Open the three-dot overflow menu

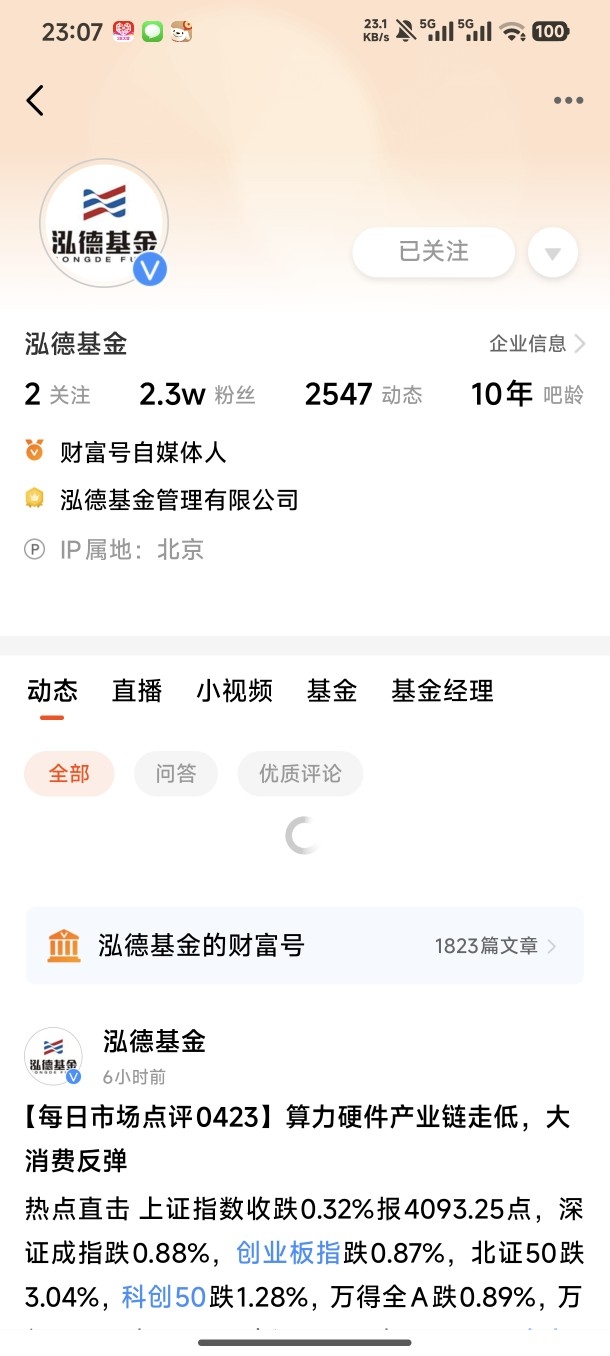568,100
